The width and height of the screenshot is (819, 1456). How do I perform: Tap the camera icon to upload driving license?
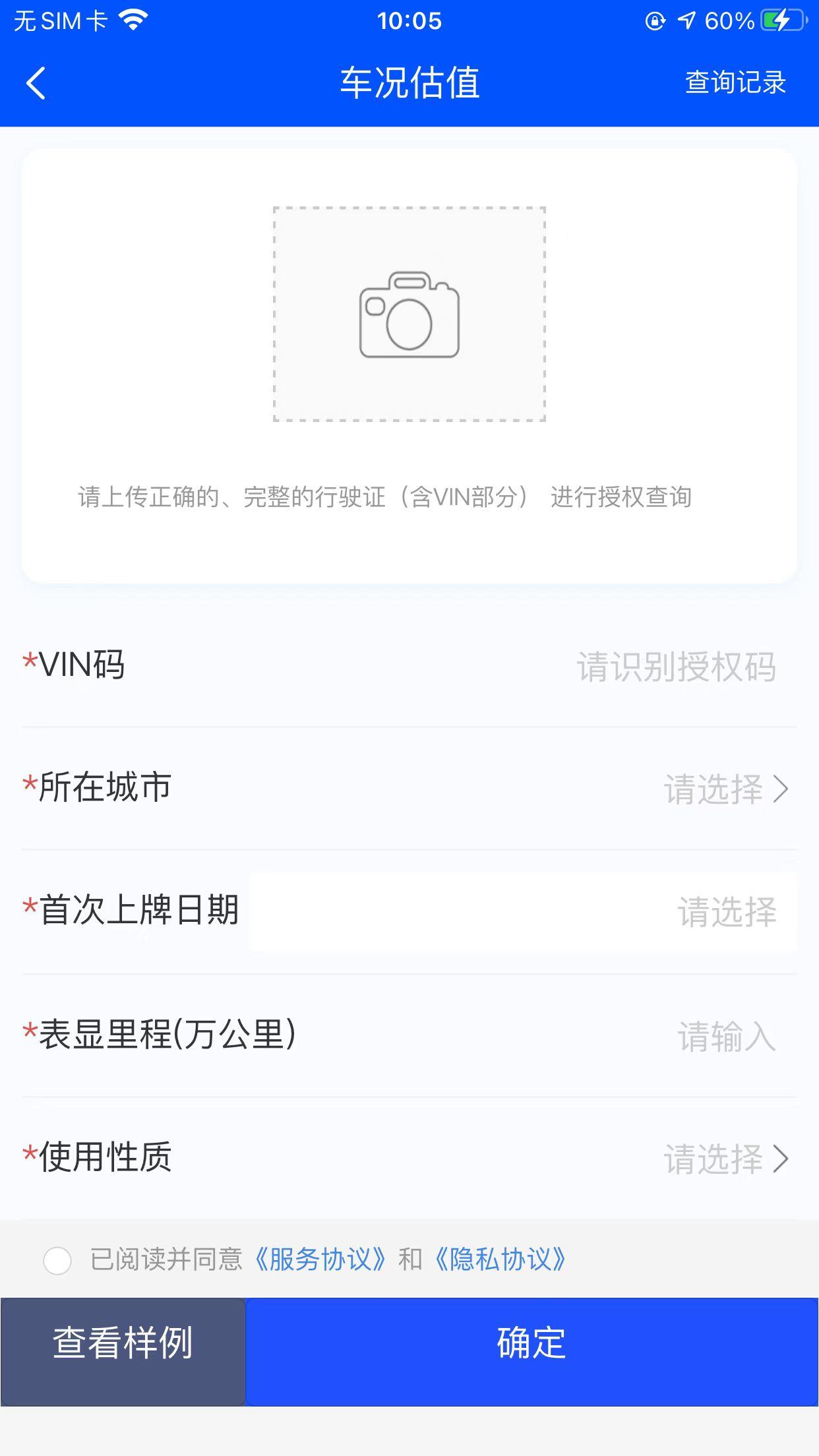409,317
